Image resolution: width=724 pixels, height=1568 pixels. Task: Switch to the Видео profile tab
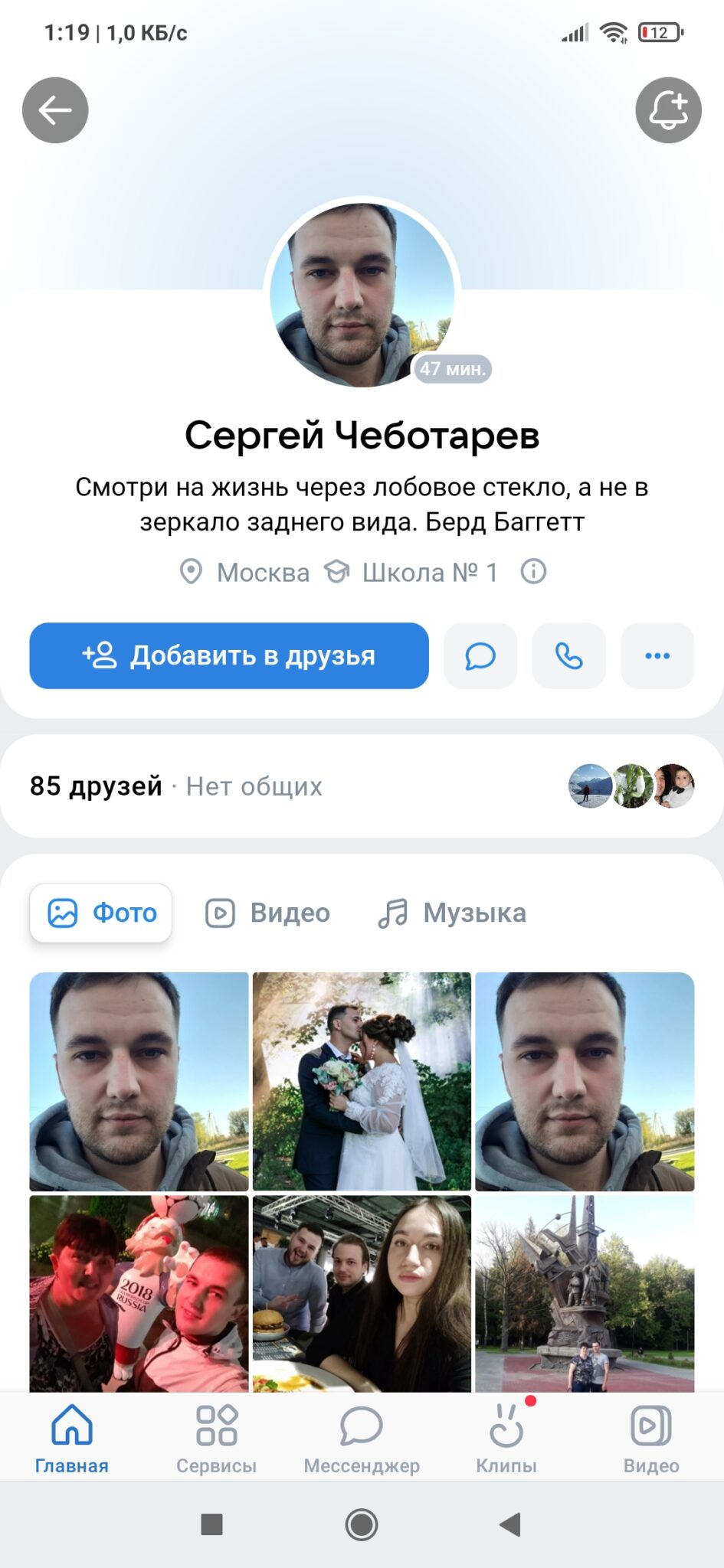(x=267, y=913)
